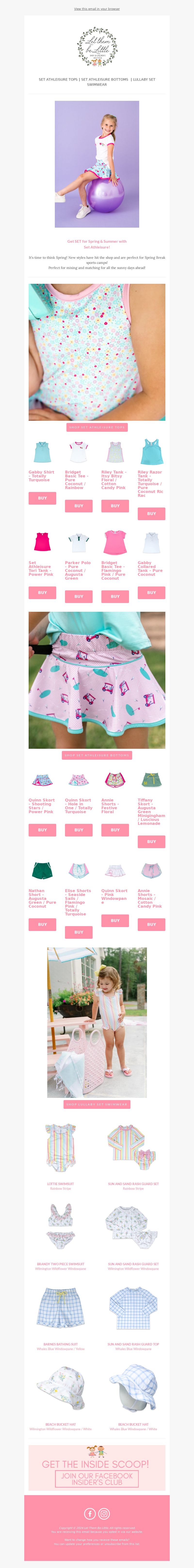Buy the Annie Shorts Festive Floral
The width and height of the screenshot is (194, 1568).
tap(115, 830)
